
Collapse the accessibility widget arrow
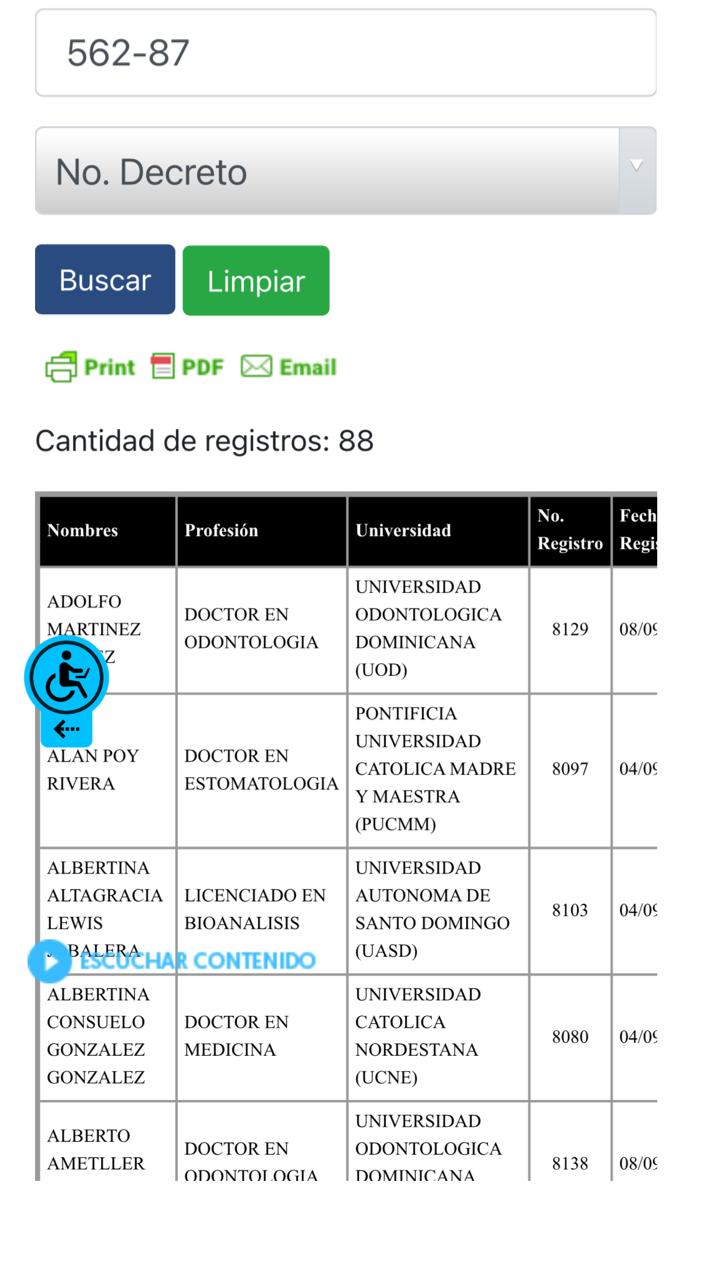pyautogui.click(x=66, y=730)
